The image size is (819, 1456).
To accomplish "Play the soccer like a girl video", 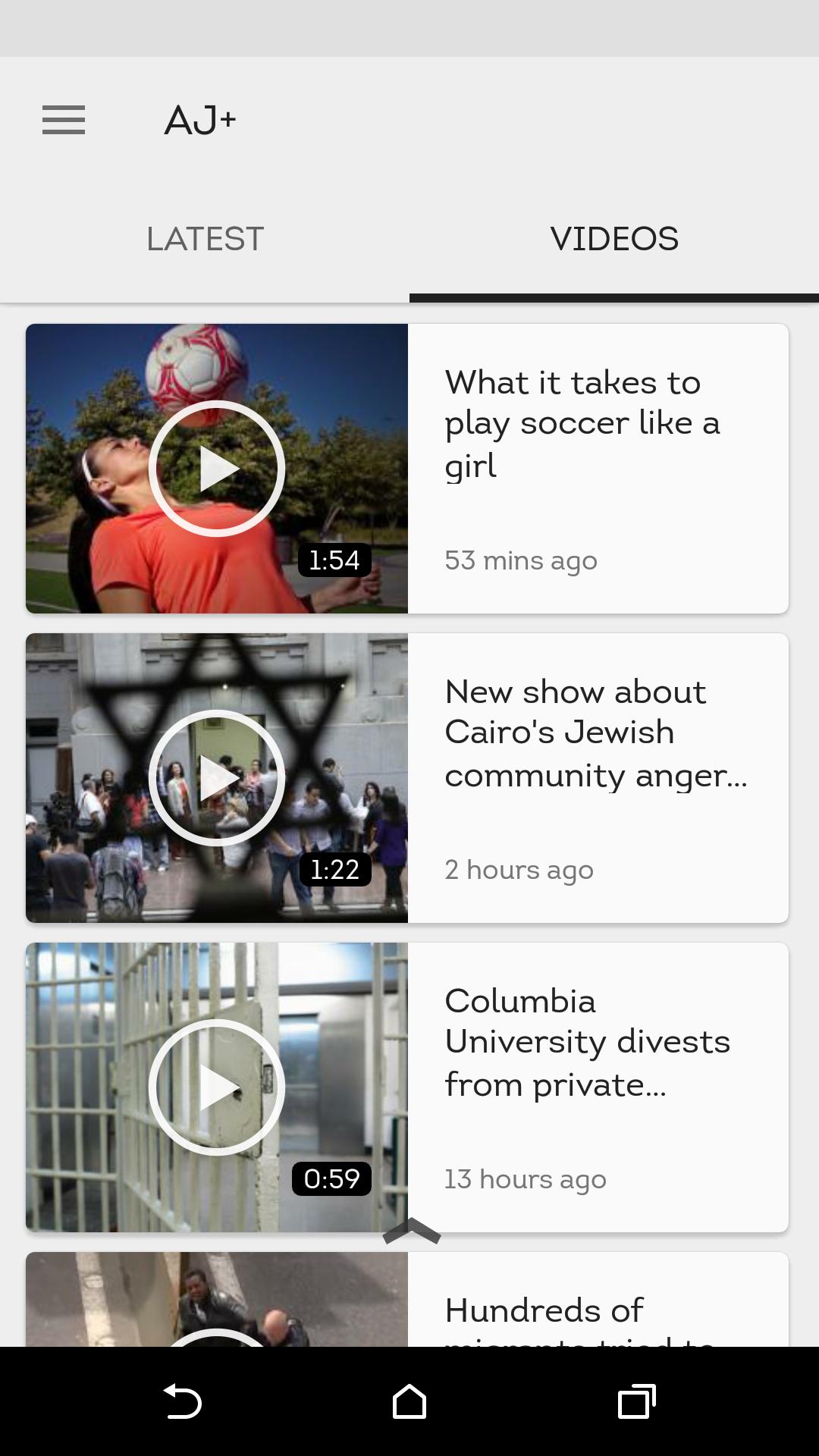I will coord(217,469).
